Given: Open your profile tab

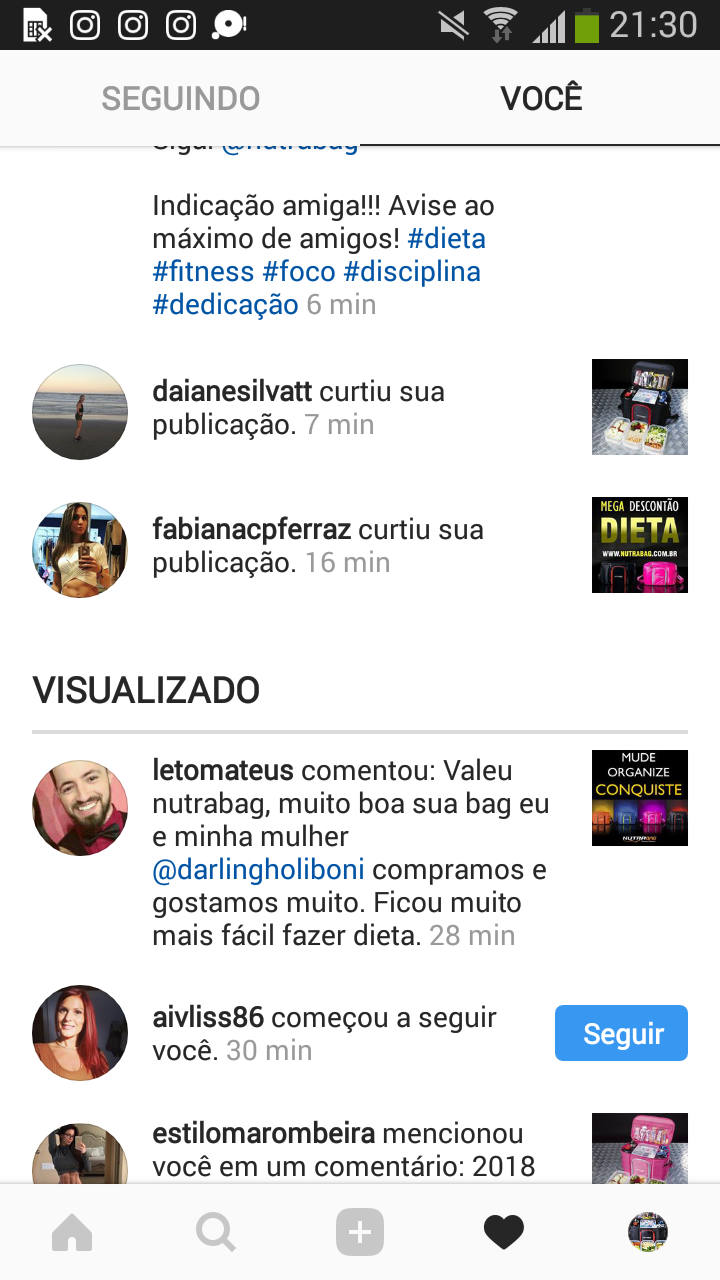Looking at the screenshot, I should coord(647,1233).
